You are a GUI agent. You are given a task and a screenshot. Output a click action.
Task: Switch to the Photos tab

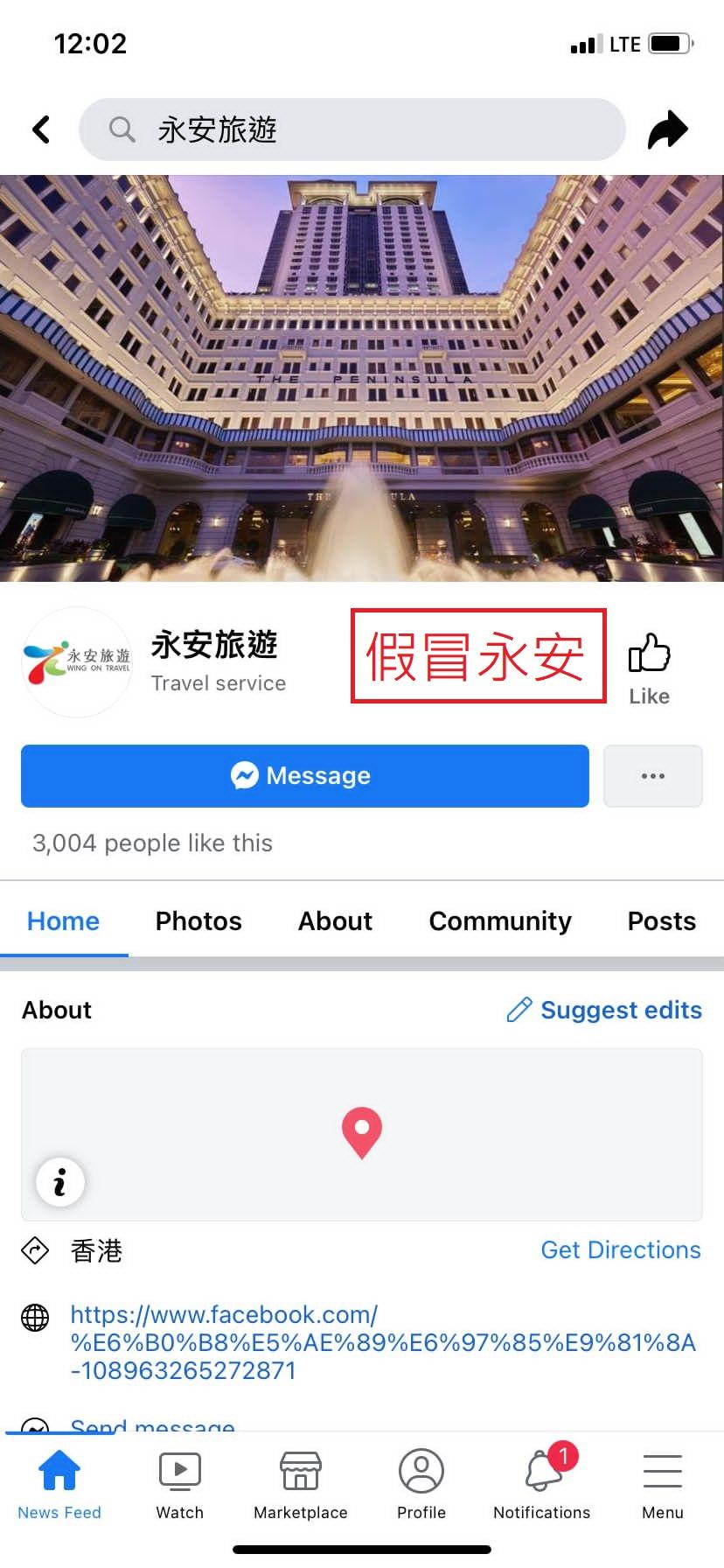(198, 920)
